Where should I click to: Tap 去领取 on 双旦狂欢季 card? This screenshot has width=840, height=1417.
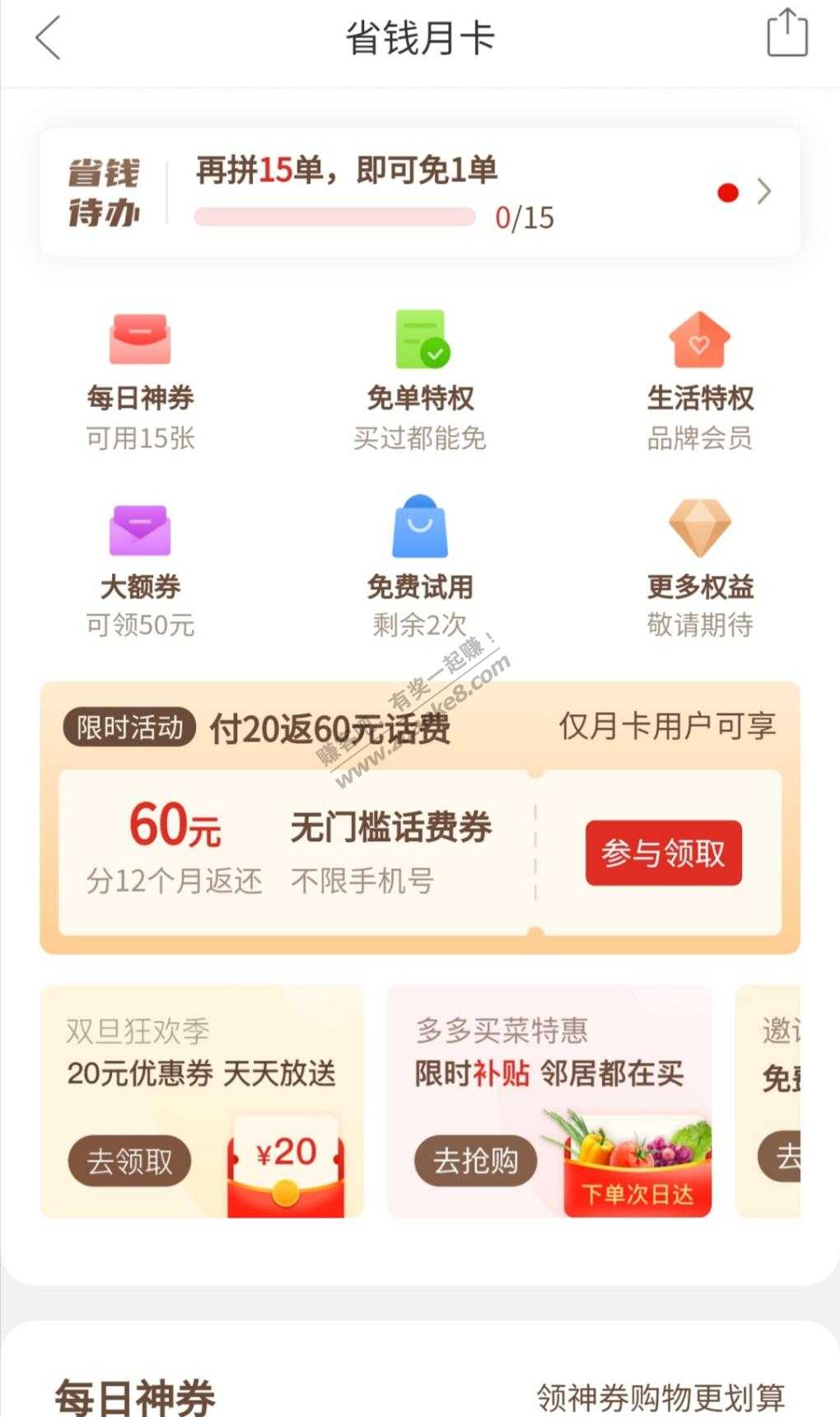[x=129, y=1161]
